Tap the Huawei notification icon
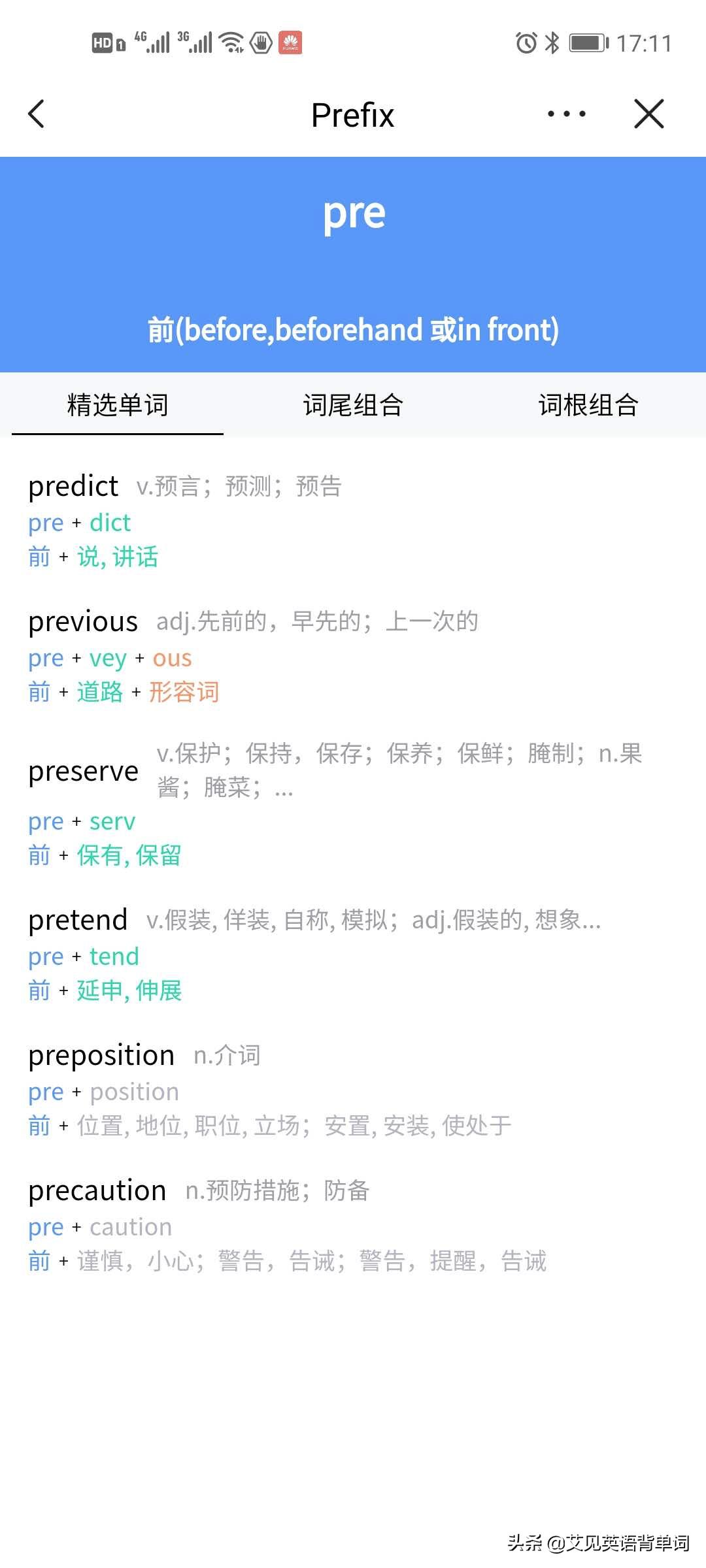This screenshot has width=706, height=1568. pos(290,42)
